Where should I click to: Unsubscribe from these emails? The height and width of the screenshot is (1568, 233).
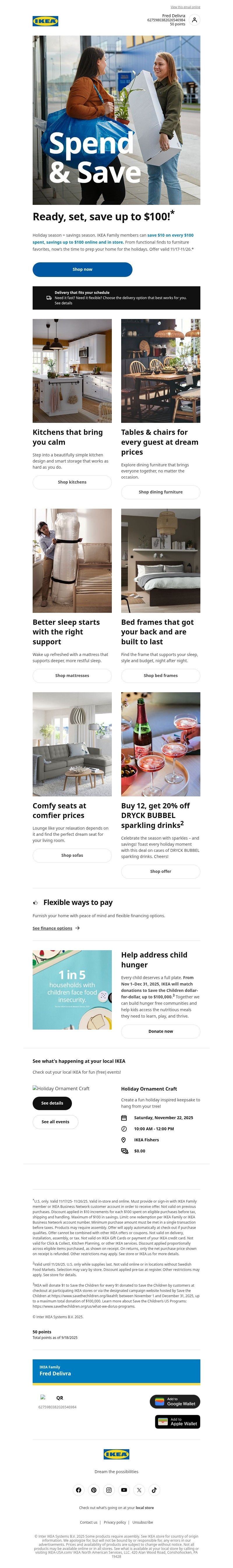click(143, 1522)
